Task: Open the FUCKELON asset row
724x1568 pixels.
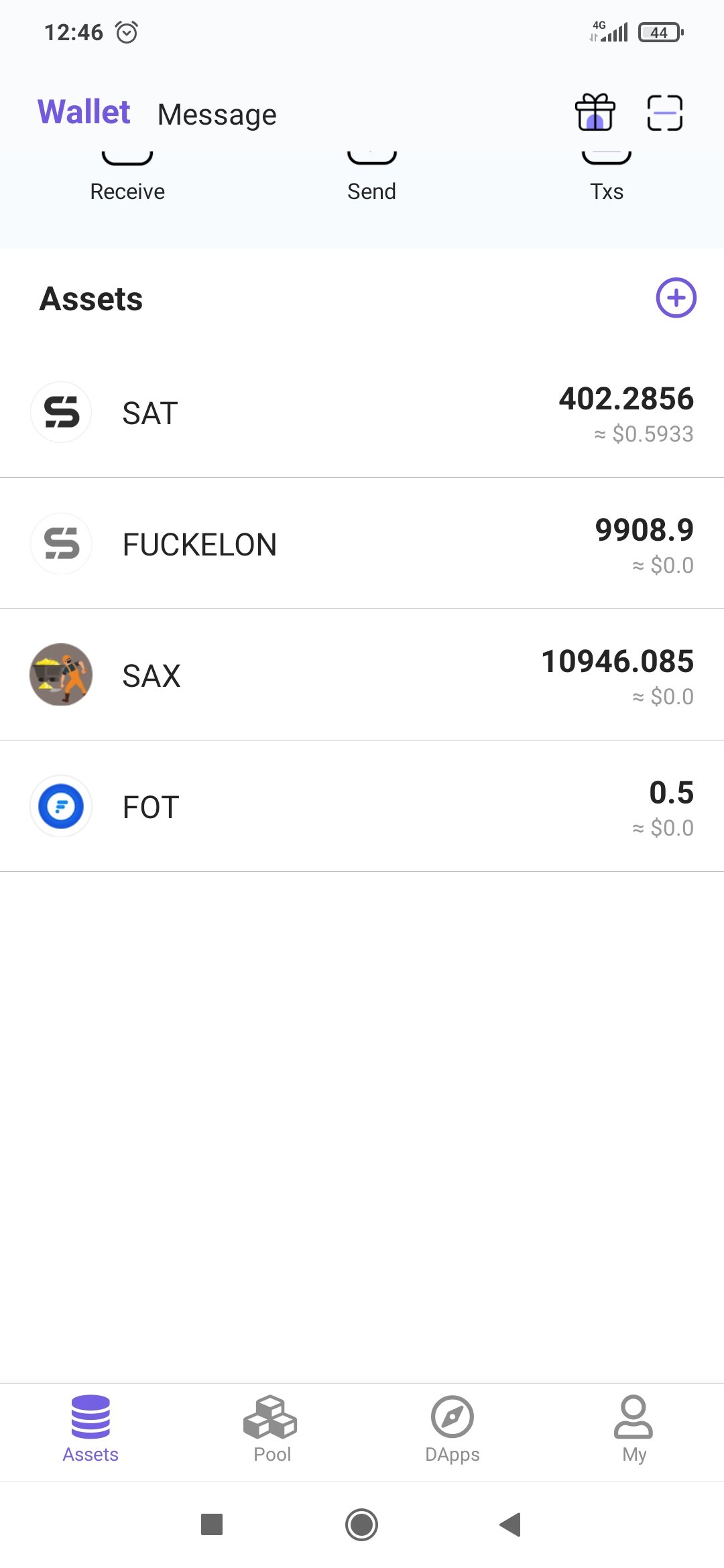Action: click(x=362, y=544)
